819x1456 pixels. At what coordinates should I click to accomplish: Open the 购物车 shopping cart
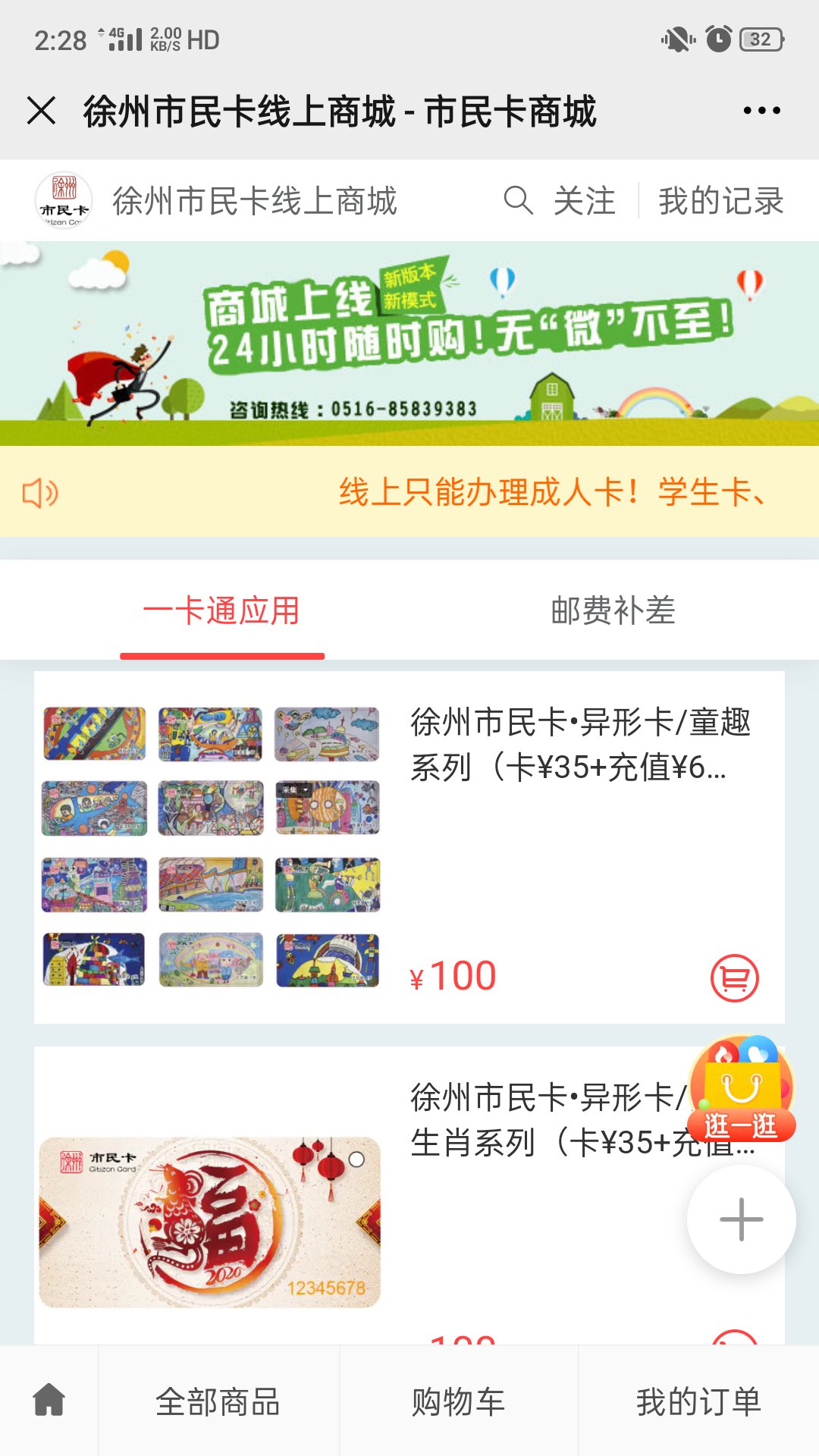(x=459, y=1401)
